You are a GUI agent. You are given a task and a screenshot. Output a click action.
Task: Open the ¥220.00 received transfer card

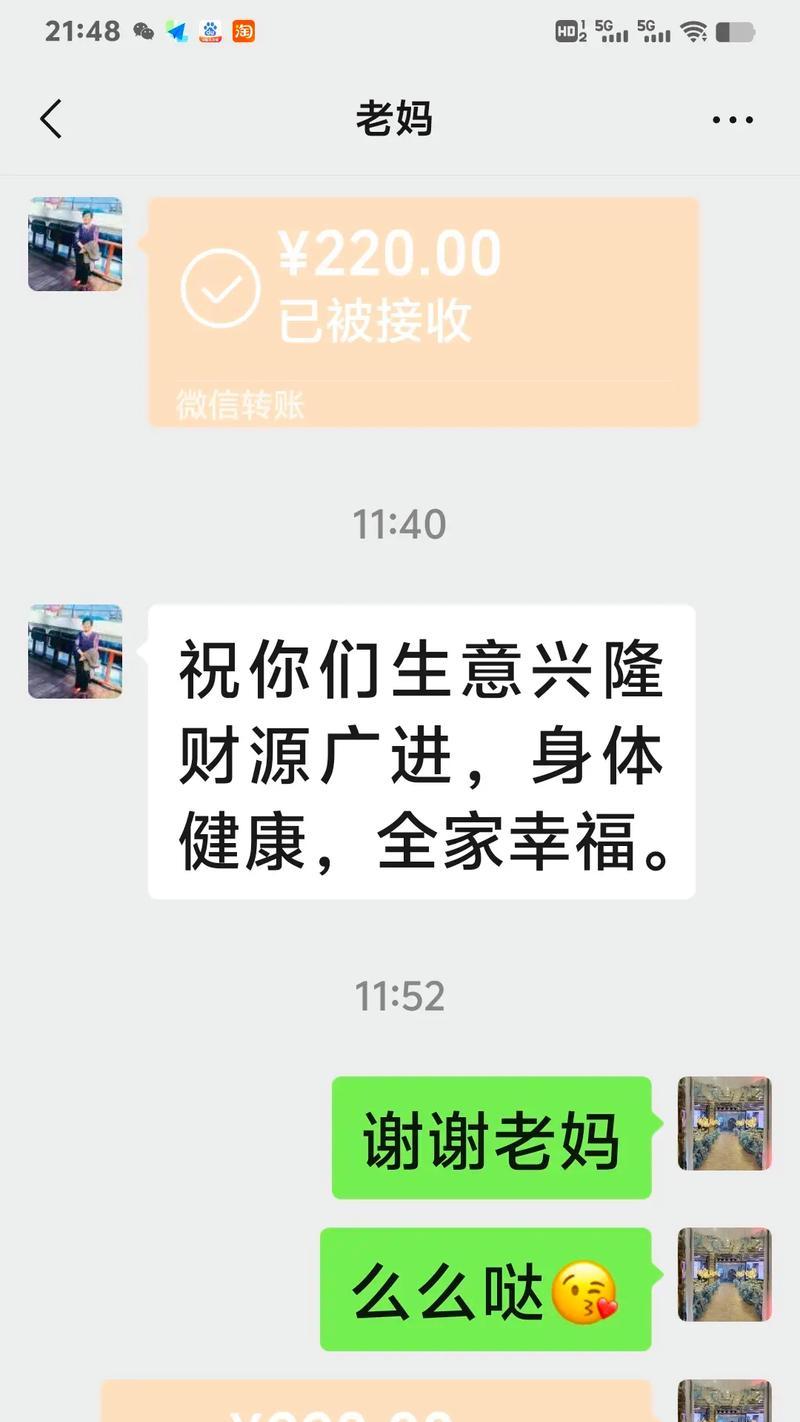[423, 311]
